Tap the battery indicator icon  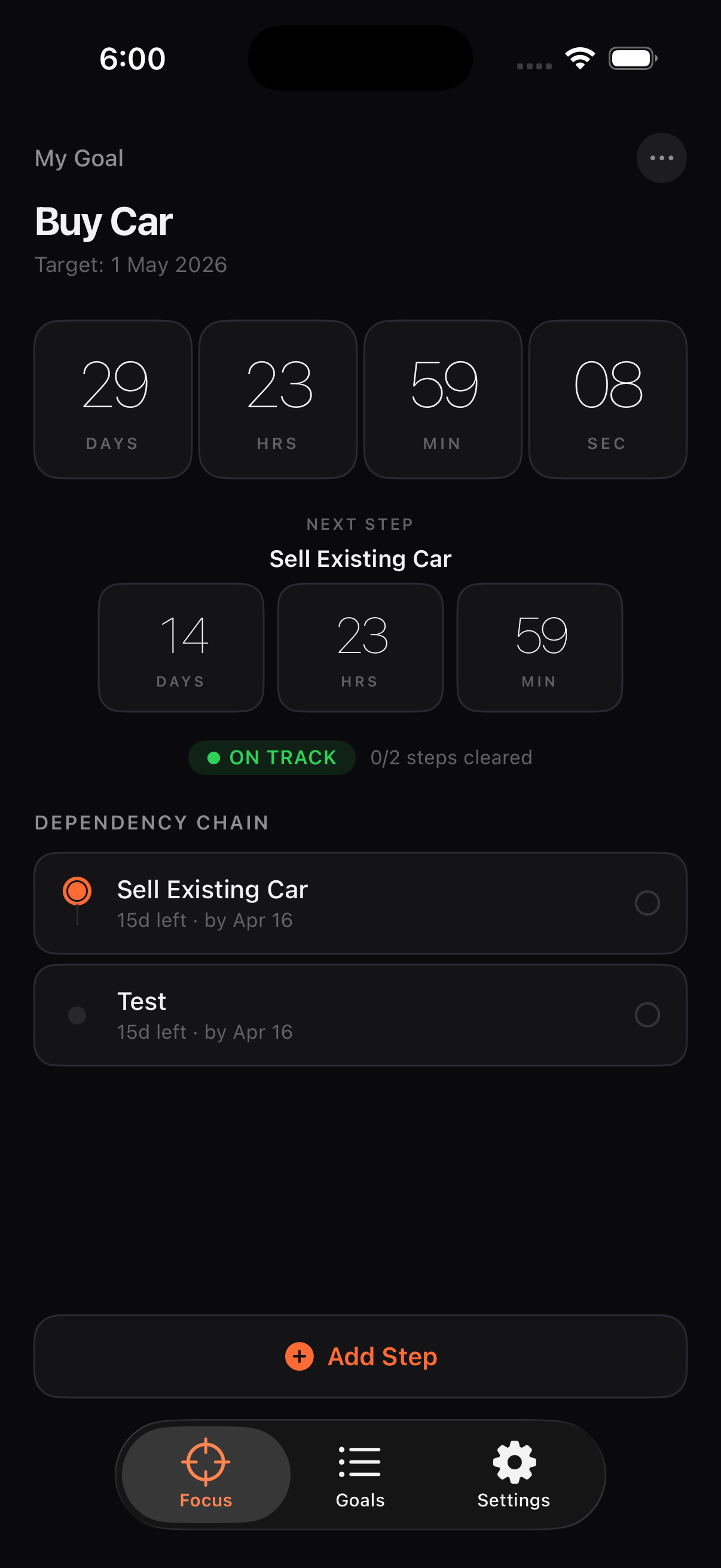[632, 58]
